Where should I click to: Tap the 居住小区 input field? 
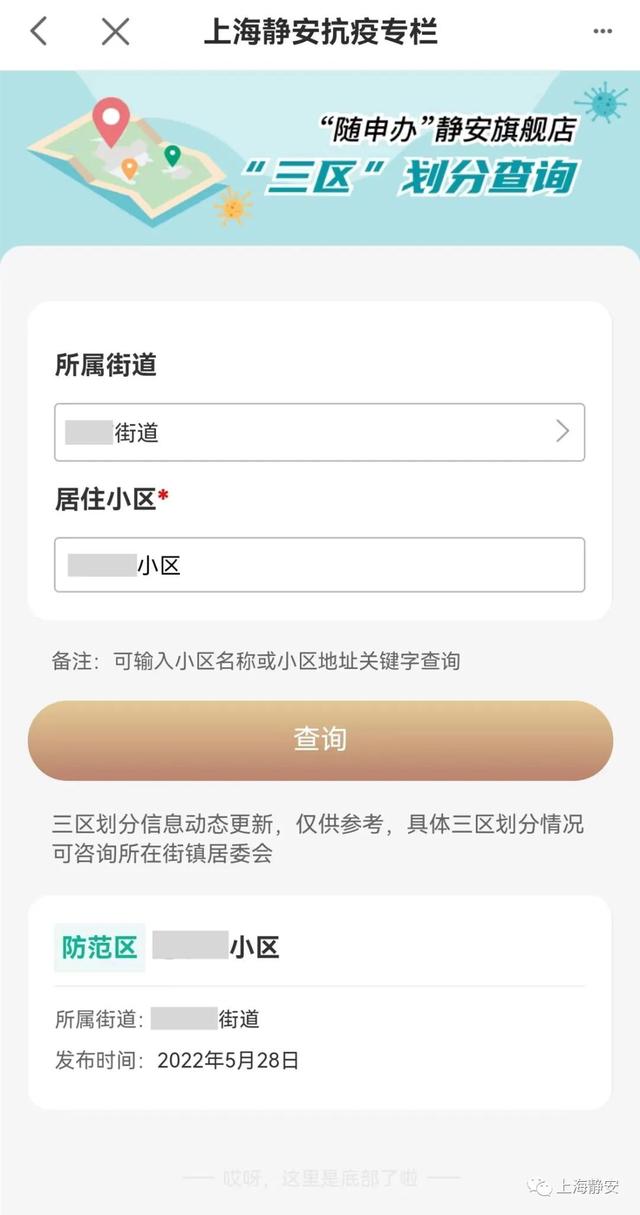click(x=319, y=565)
